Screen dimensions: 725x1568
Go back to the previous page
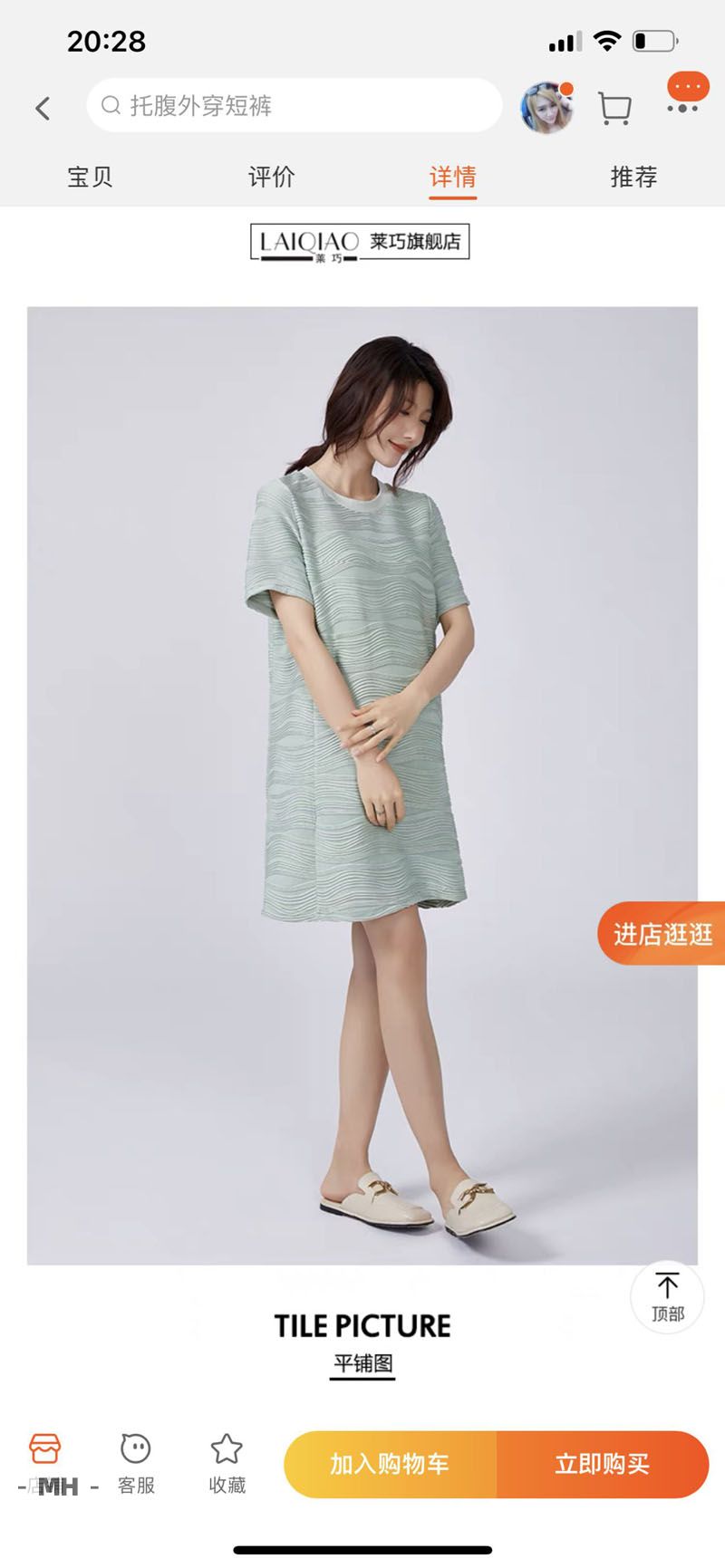[x=43, y=109]
